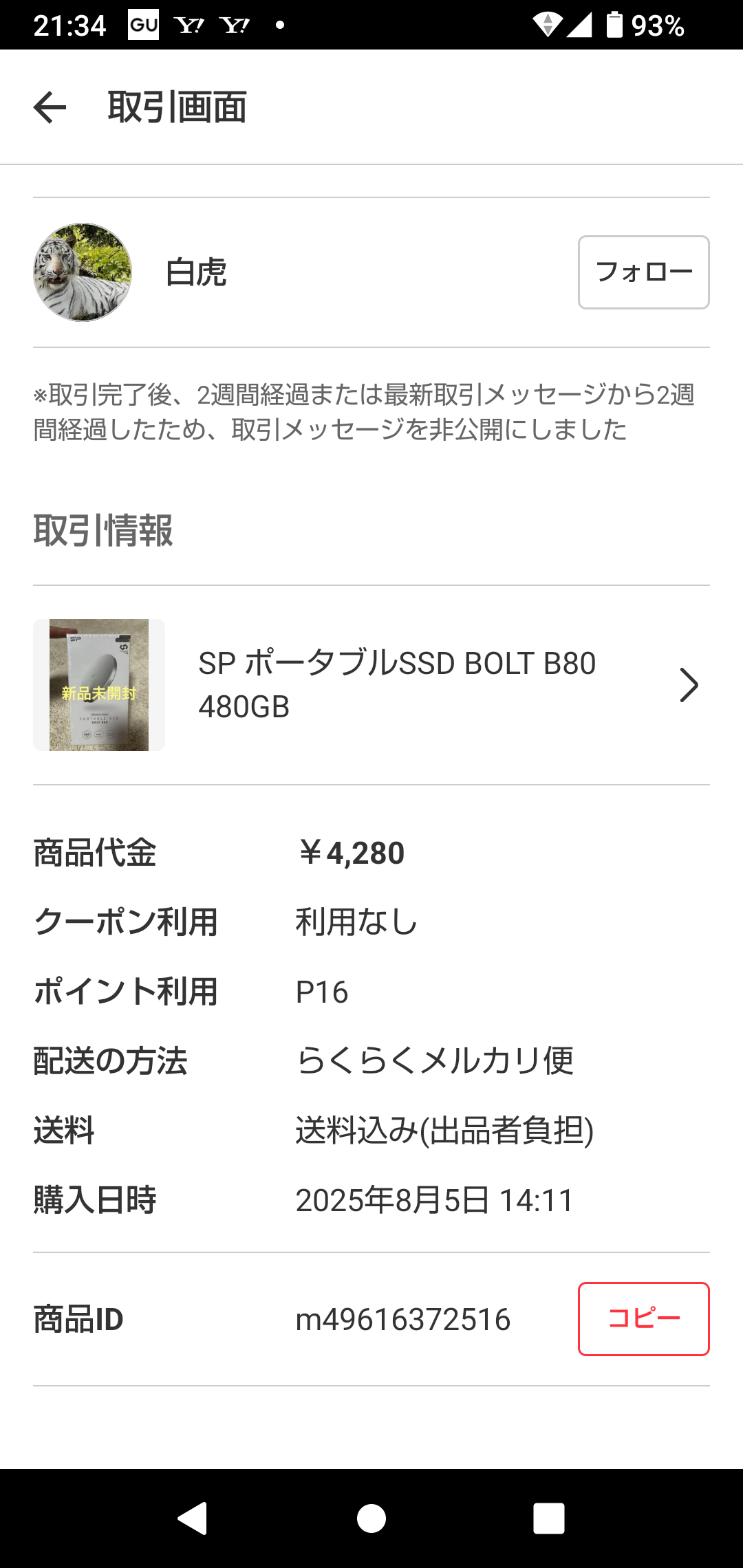The width and height of the screenshot is (743, 1568).
Task: Follow the seller 白虎
Action: coord(643,272)
